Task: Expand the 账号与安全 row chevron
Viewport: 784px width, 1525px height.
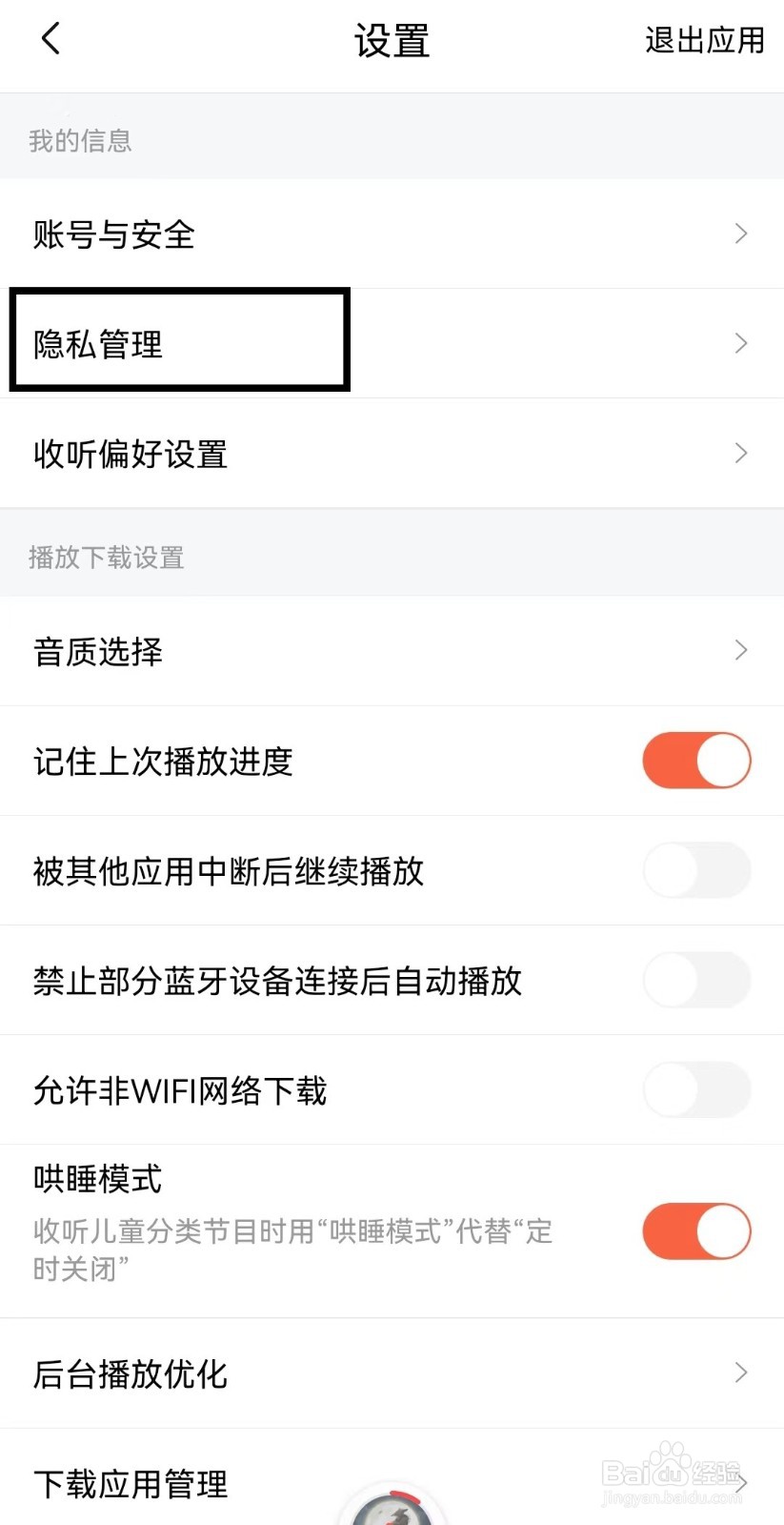Action: [741, 234]
